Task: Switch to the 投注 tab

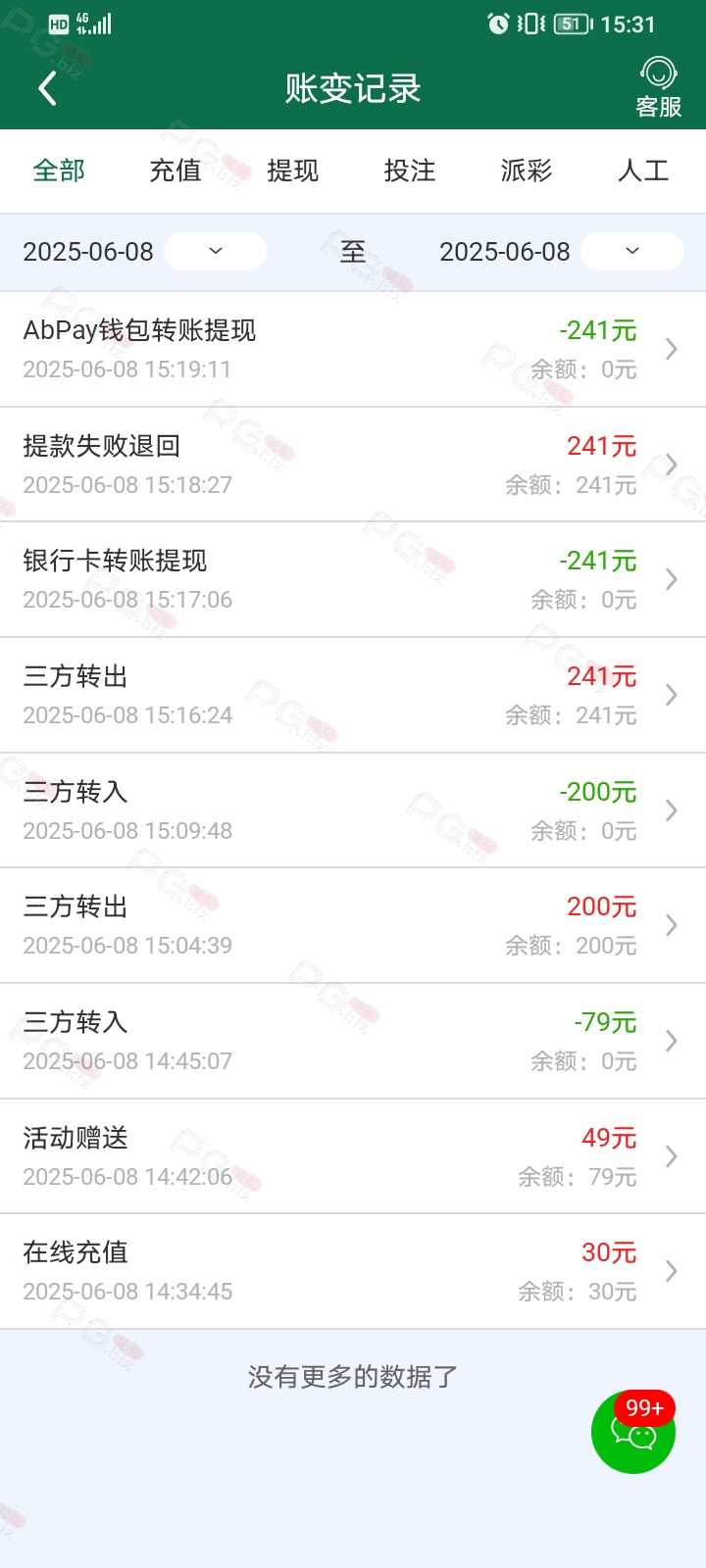Action: (410, 171)
